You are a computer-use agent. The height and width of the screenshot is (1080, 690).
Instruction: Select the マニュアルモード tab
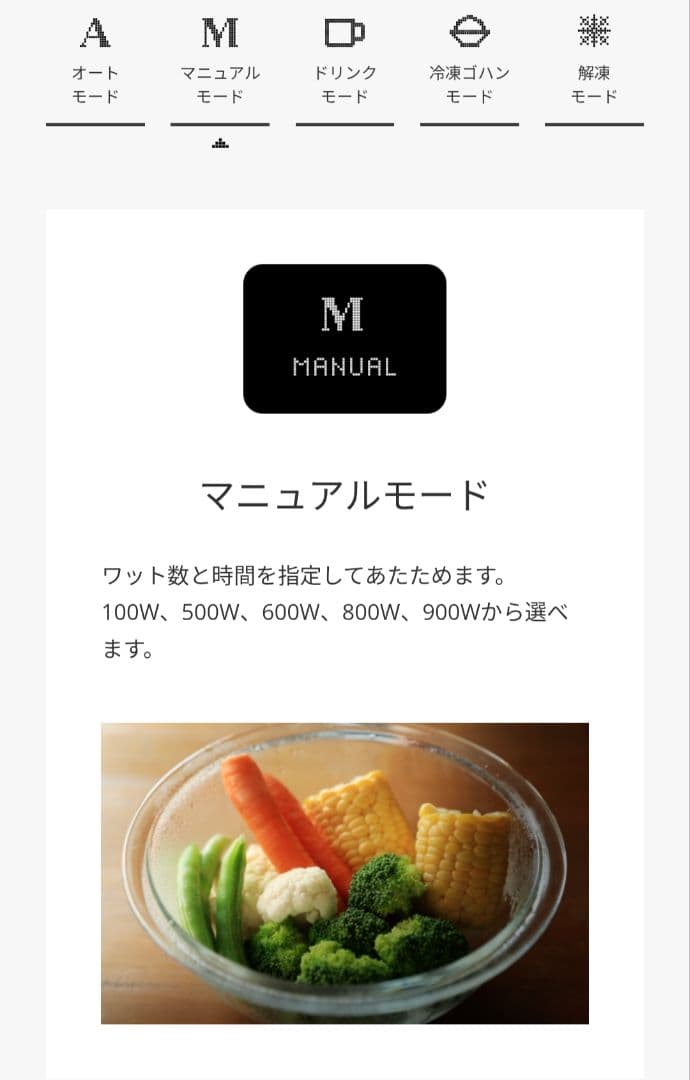tap(220, 66)
